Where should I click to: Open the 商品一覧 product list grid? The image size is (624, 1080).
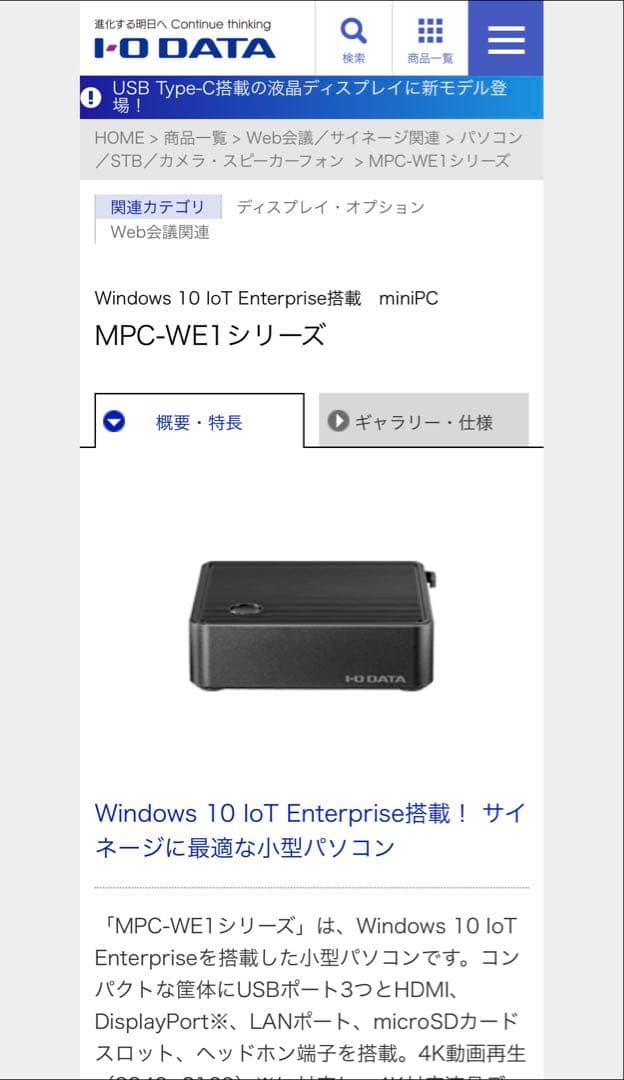[x=430, y=39]
